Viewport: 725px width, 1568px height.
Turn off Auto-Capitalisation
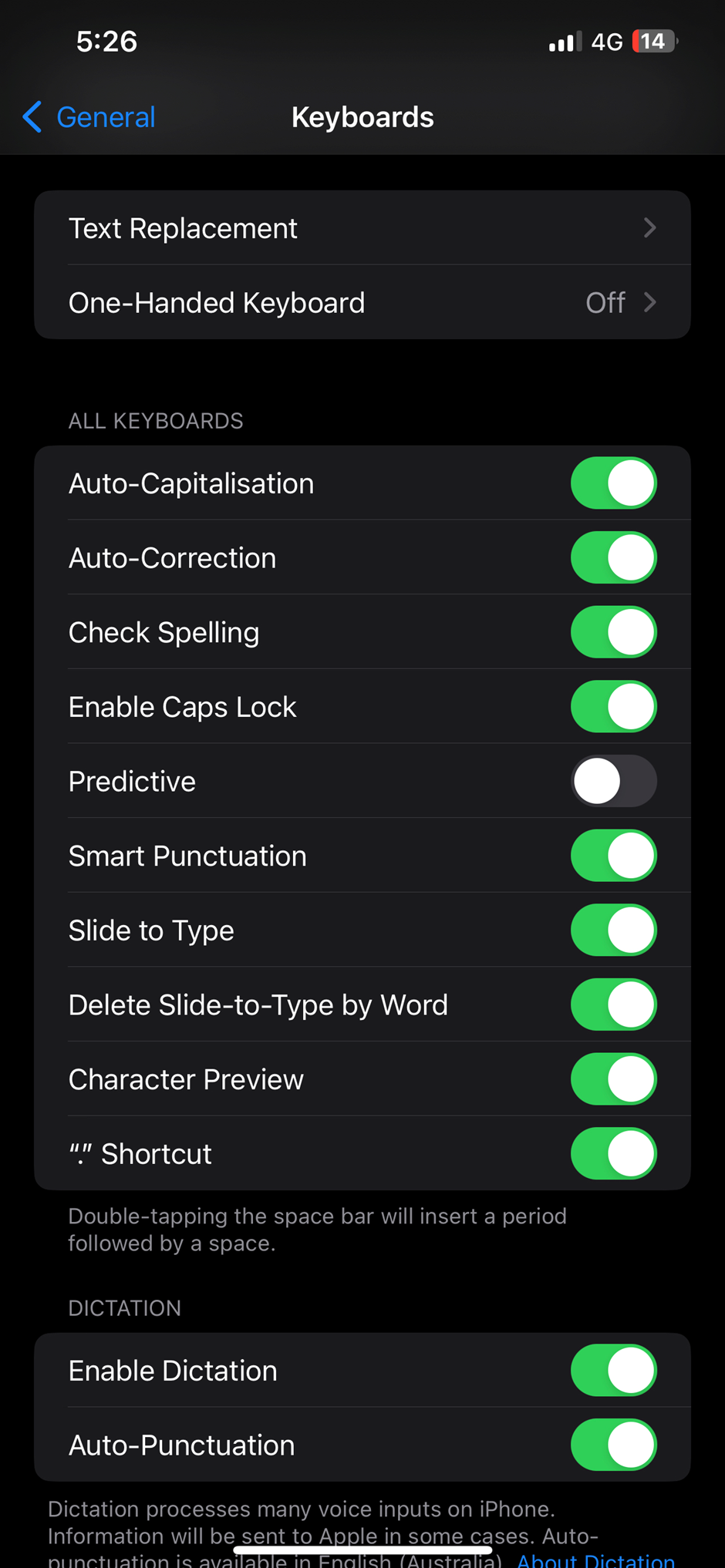tap(613, 483)
